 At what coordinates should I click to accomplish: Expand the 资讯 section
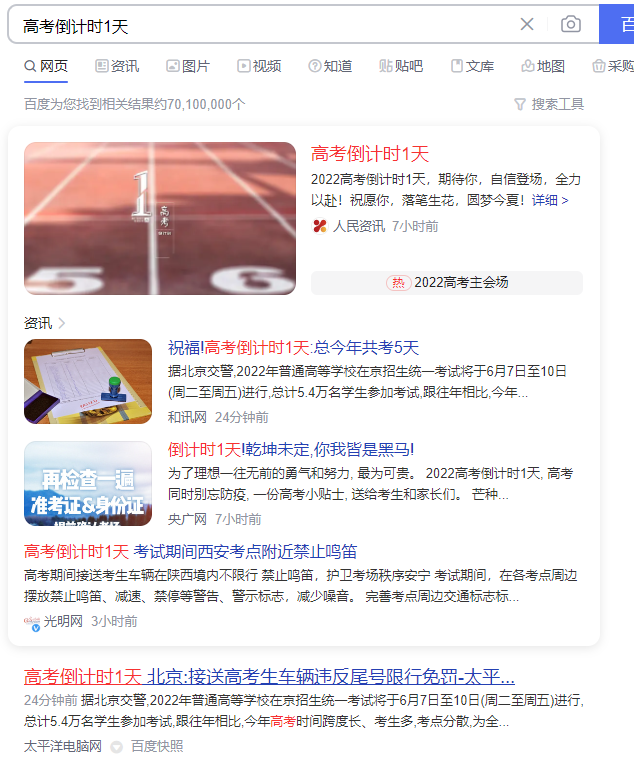45,323
